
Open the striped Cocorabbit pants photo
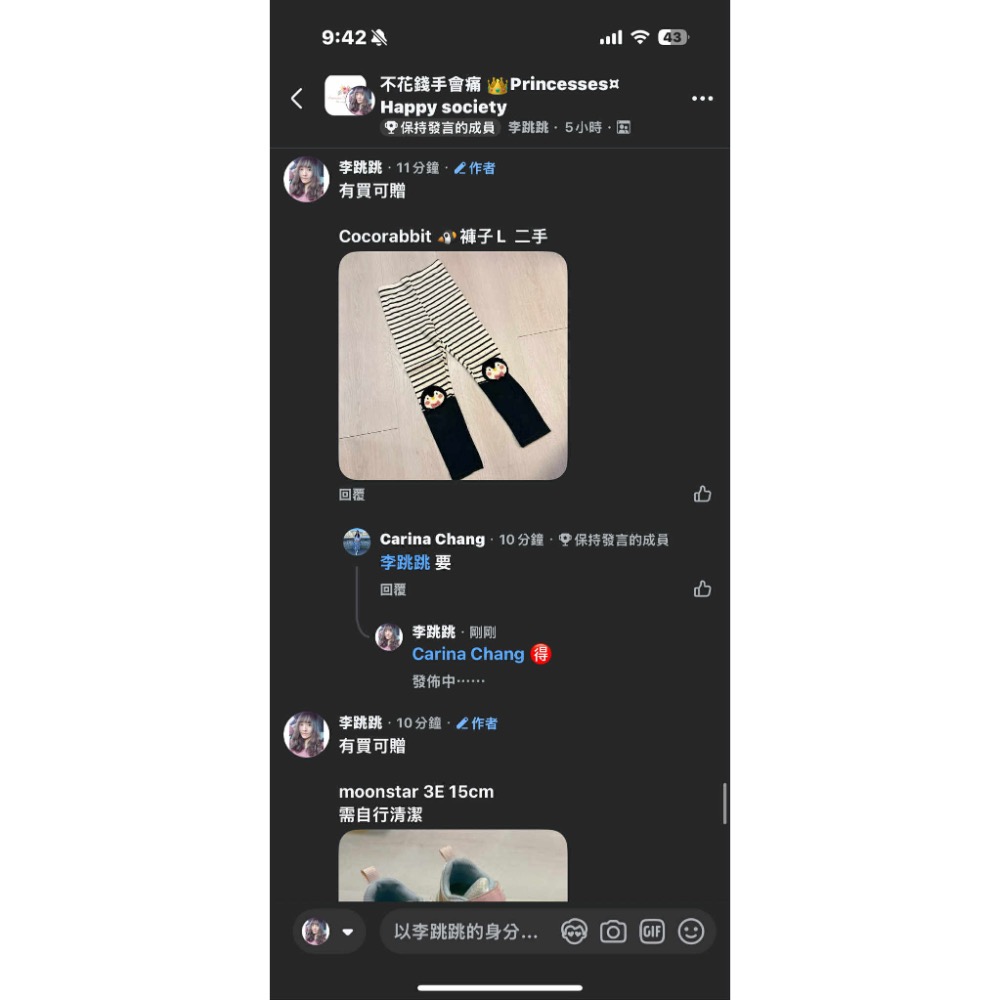click(x=453, y=365)
